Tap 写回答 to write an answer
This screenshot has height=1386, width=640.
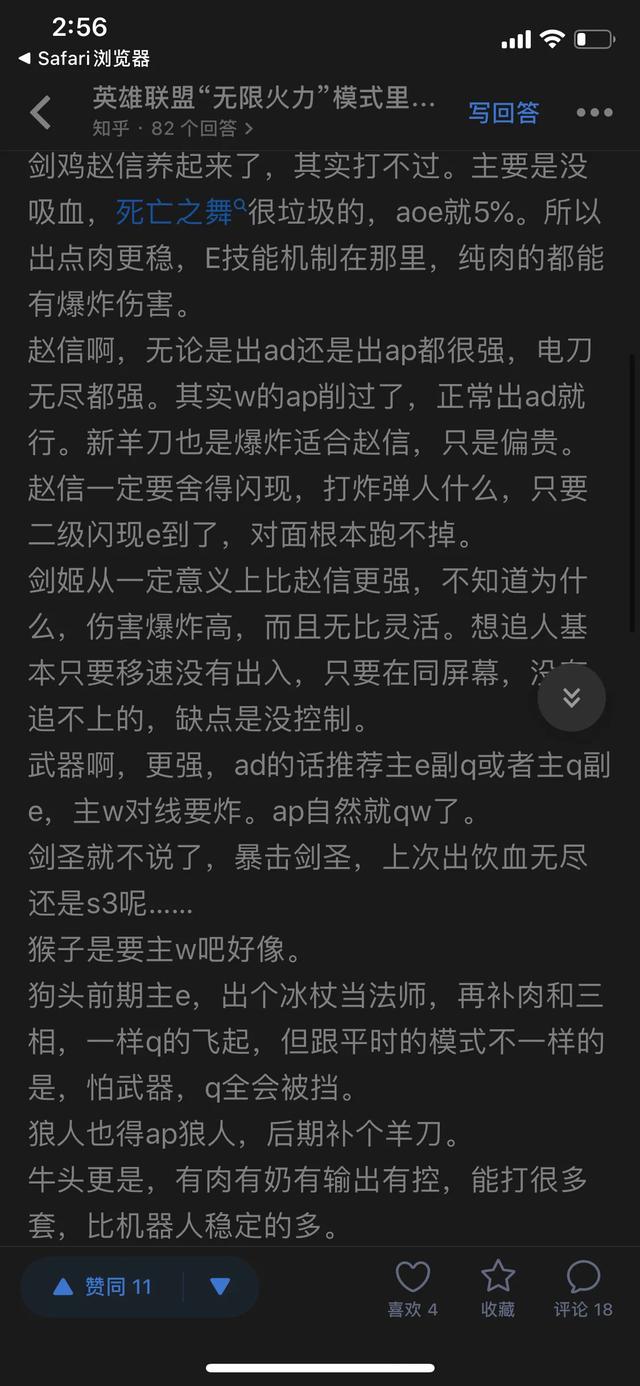[503, 113]
